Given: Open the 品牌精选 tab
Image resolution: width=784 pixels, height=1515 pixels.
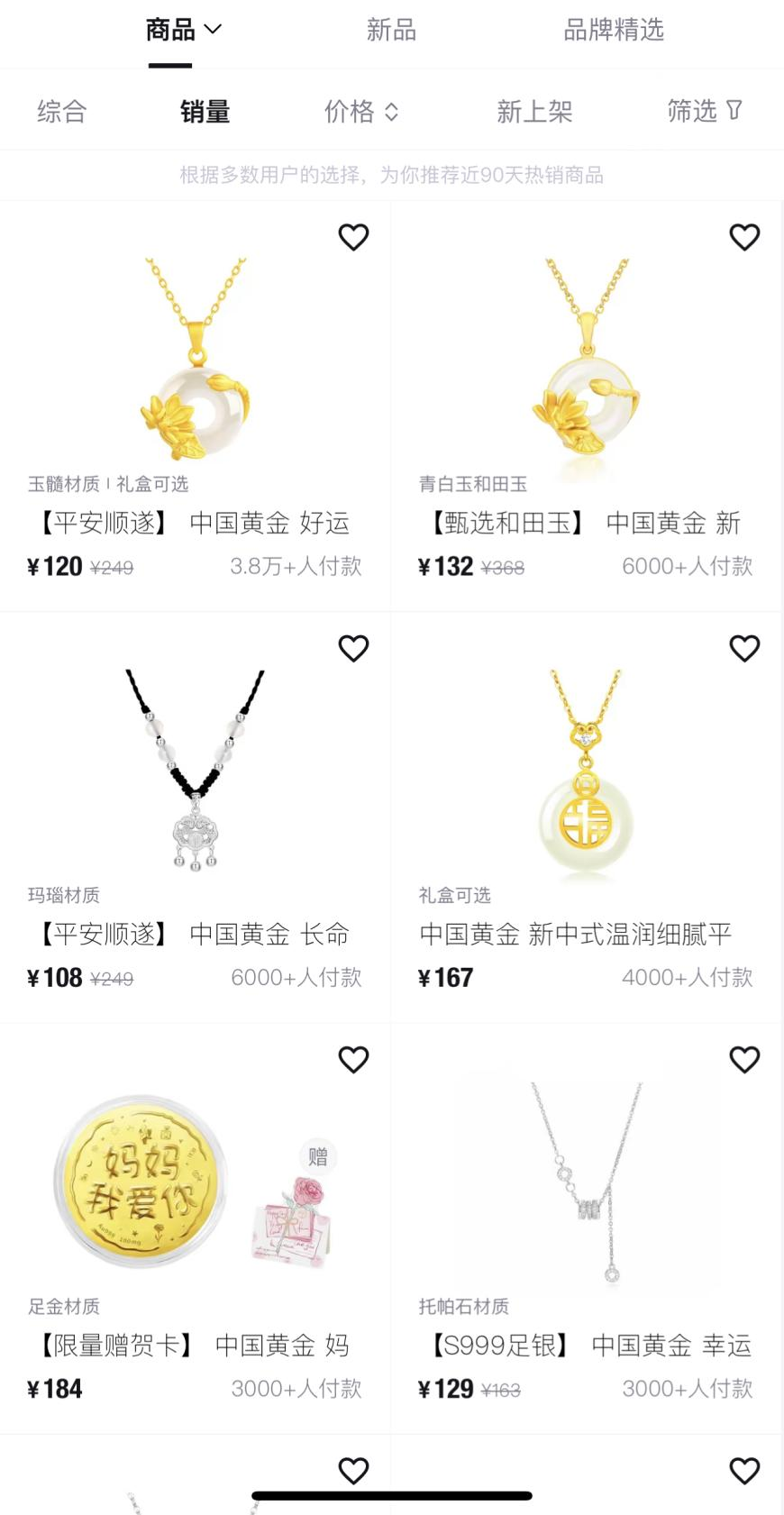Looking at the screenshot, I should pos(614,30).
